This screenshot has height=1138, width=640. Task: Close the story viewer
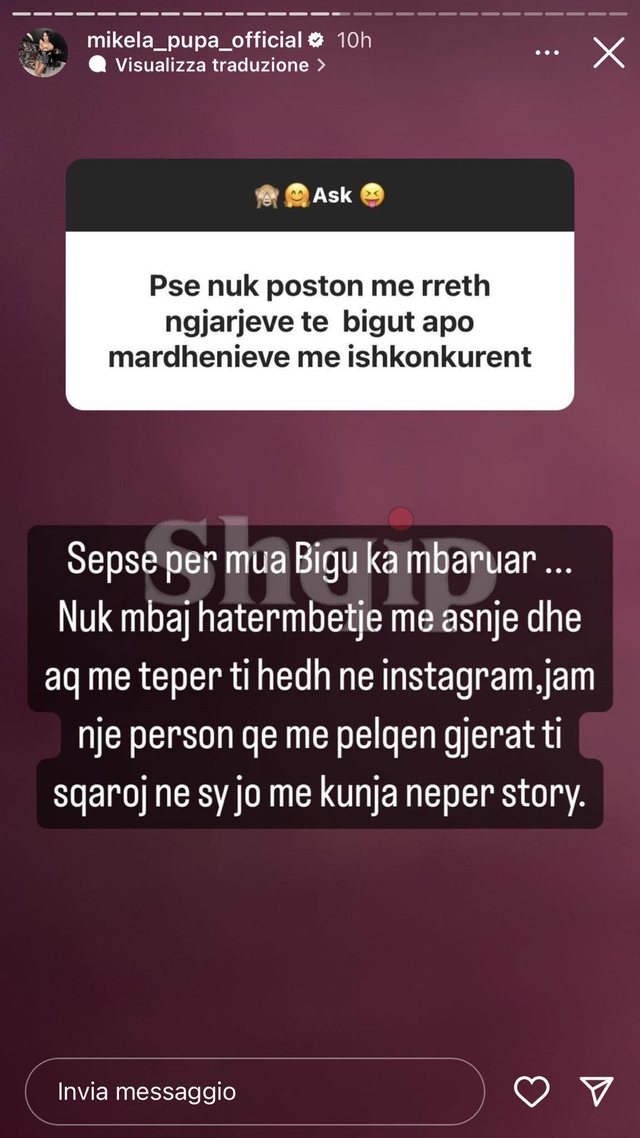pyautogui.click(x=608, y=52)
